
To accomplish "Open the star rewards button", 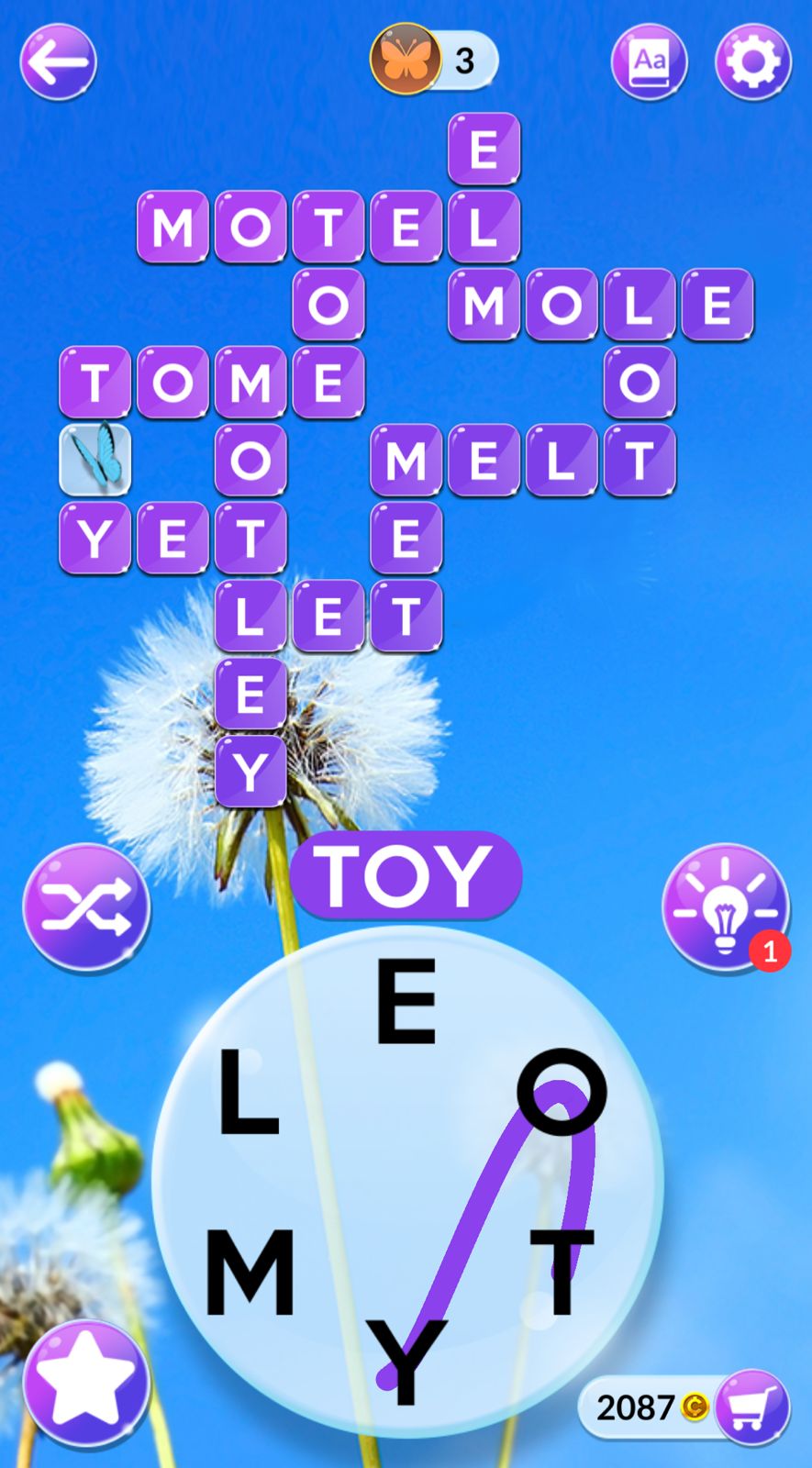I will click(86, 1385).
